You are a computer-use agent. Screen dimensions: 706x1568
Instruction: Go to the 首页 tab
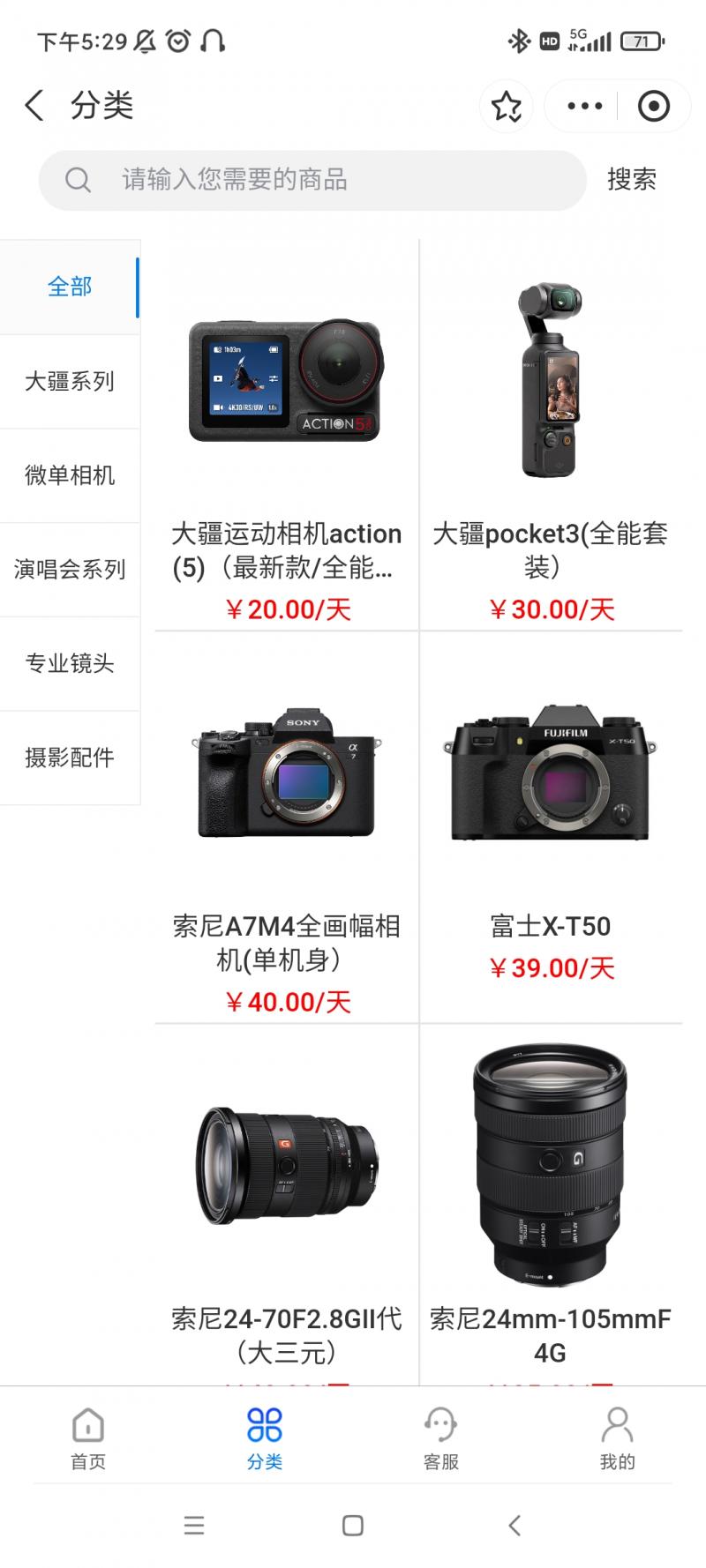point(88,1437)
